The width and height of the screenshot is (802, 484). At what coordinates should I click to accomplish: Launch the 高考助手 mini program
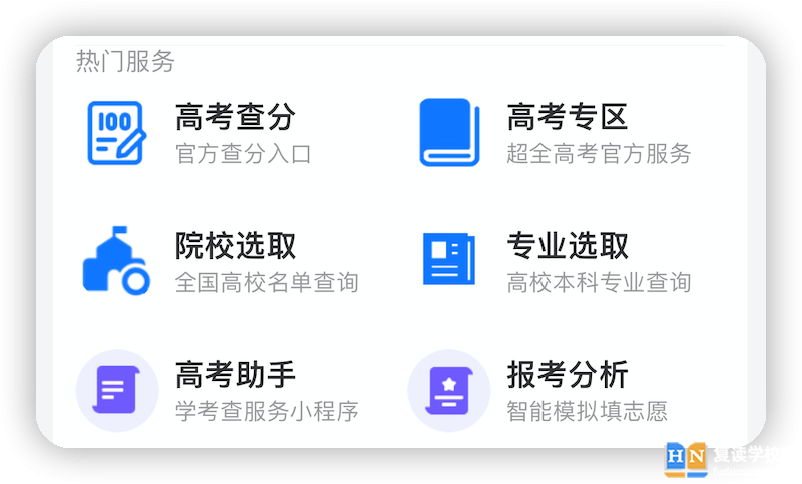coord(235,390)
